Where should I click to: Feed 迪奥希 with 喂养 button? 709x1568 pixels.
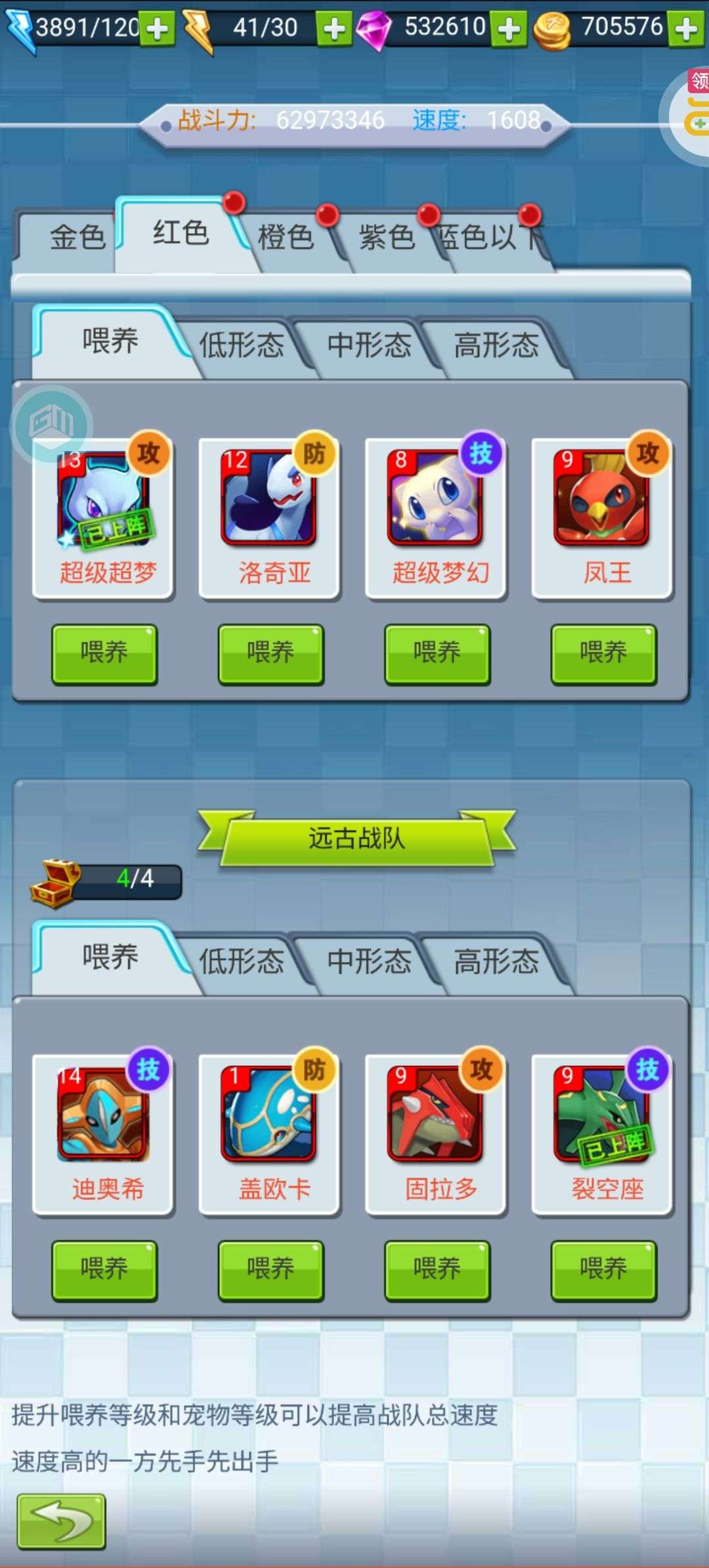[104, 1270]
